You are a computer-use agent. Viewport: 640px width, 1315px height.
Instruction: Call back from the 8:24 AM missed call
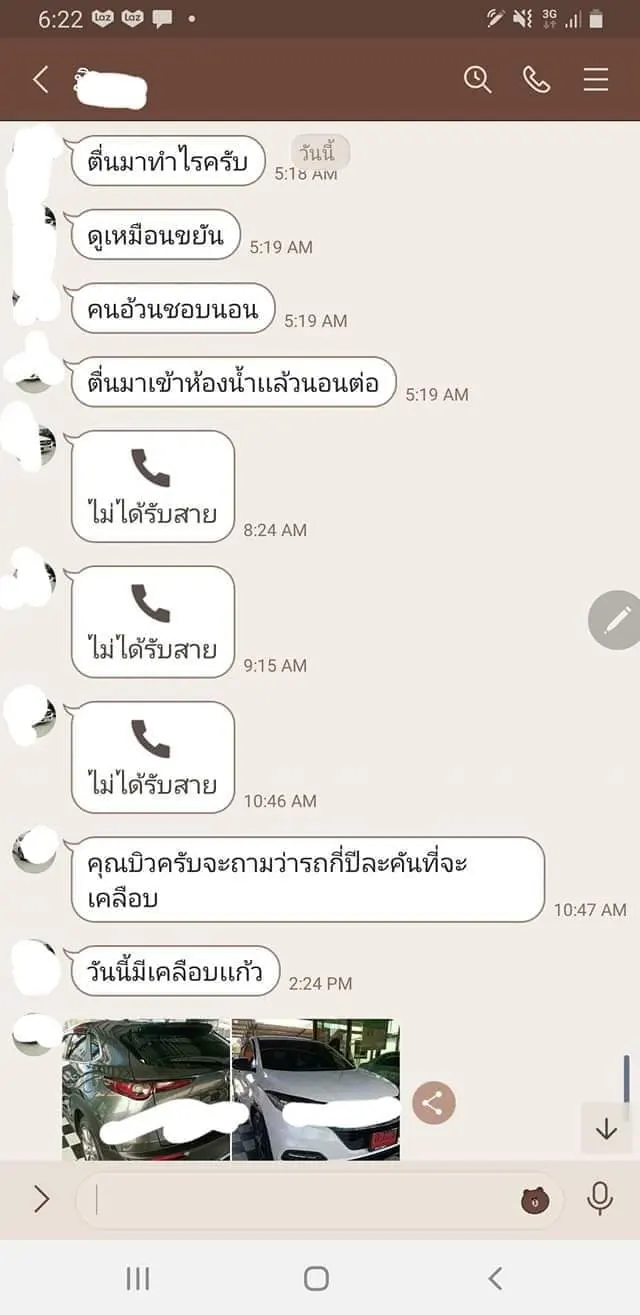[x=152, y=487]
